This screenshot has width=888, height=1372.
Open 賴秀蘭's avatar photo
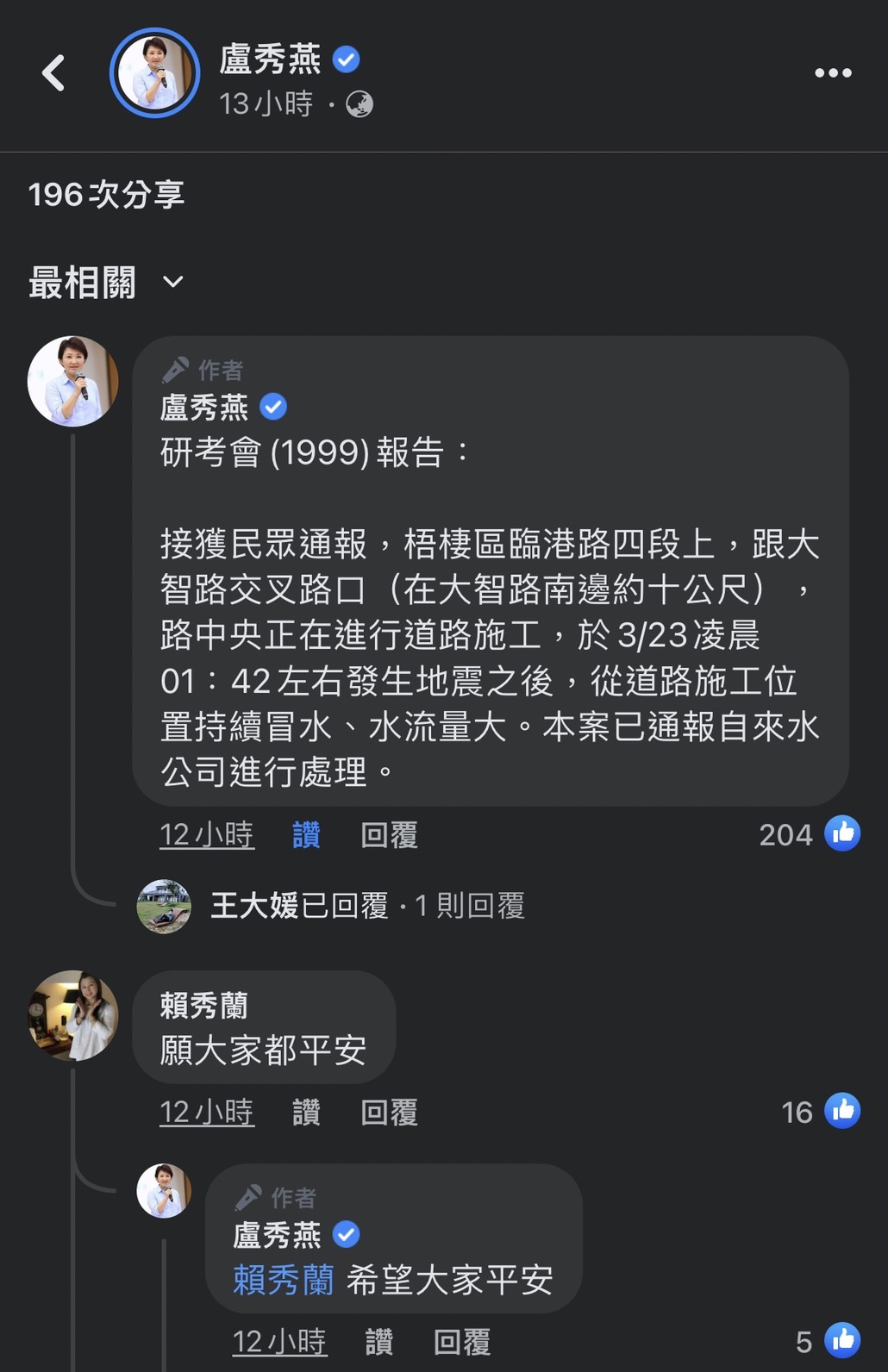(x=73, y=1015)
